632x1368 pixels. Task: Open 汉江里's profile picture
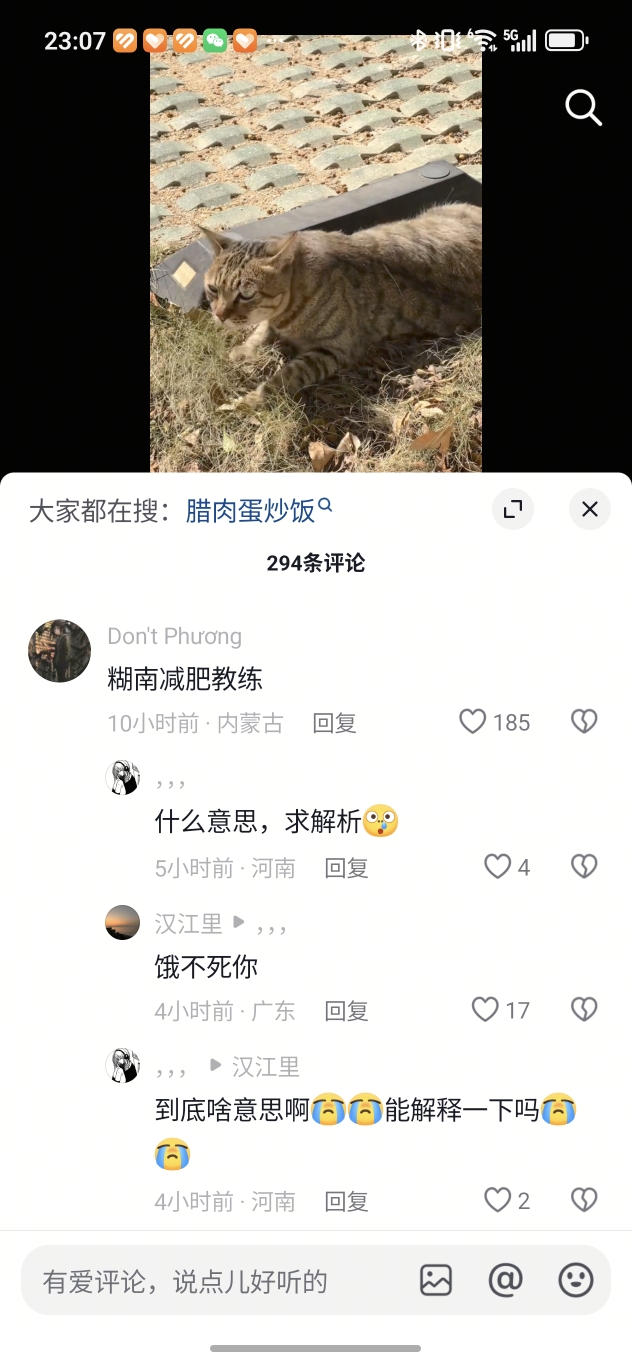click(123, 923)
